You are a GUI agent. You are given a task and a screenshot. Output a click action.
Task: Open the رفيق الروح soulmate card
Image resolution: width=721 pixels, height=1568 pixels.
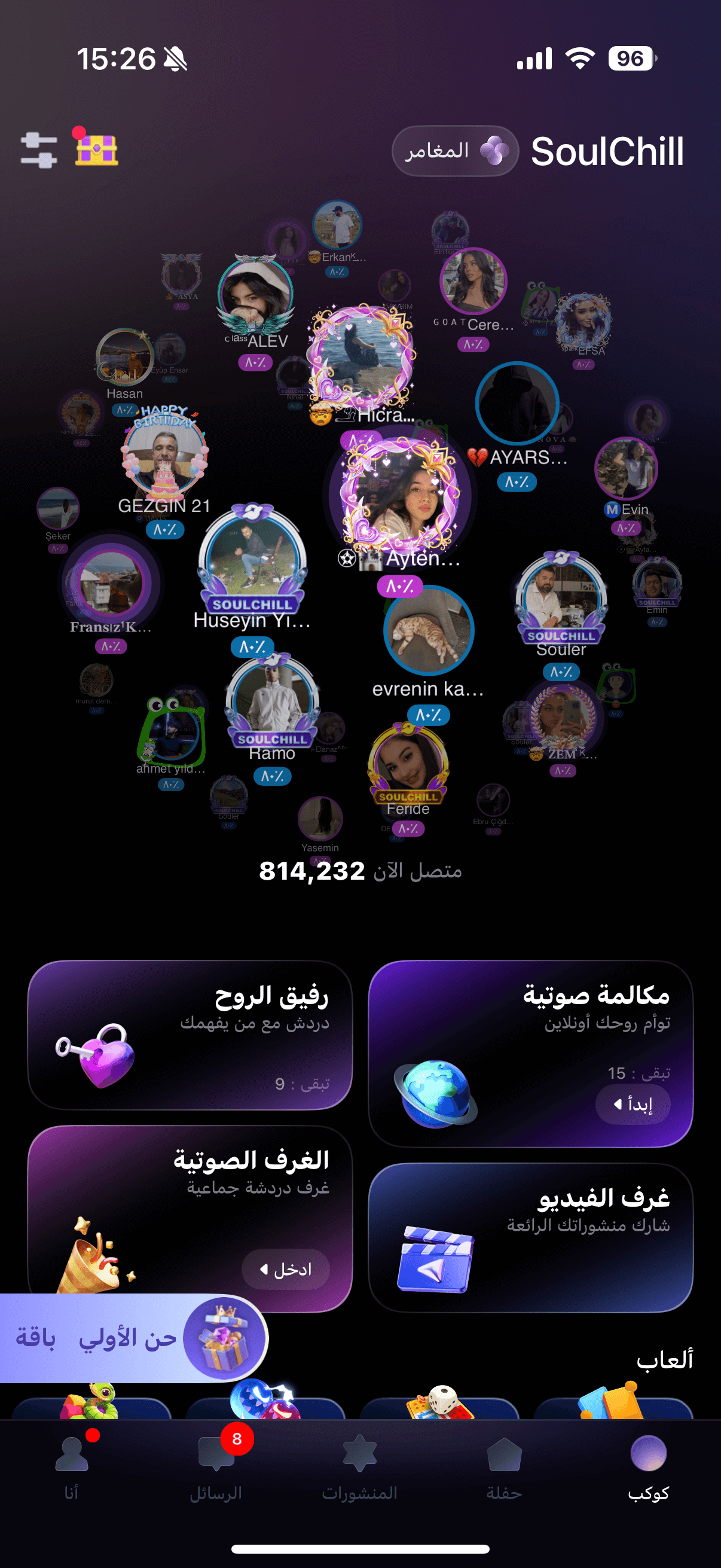coord(190,1035)
